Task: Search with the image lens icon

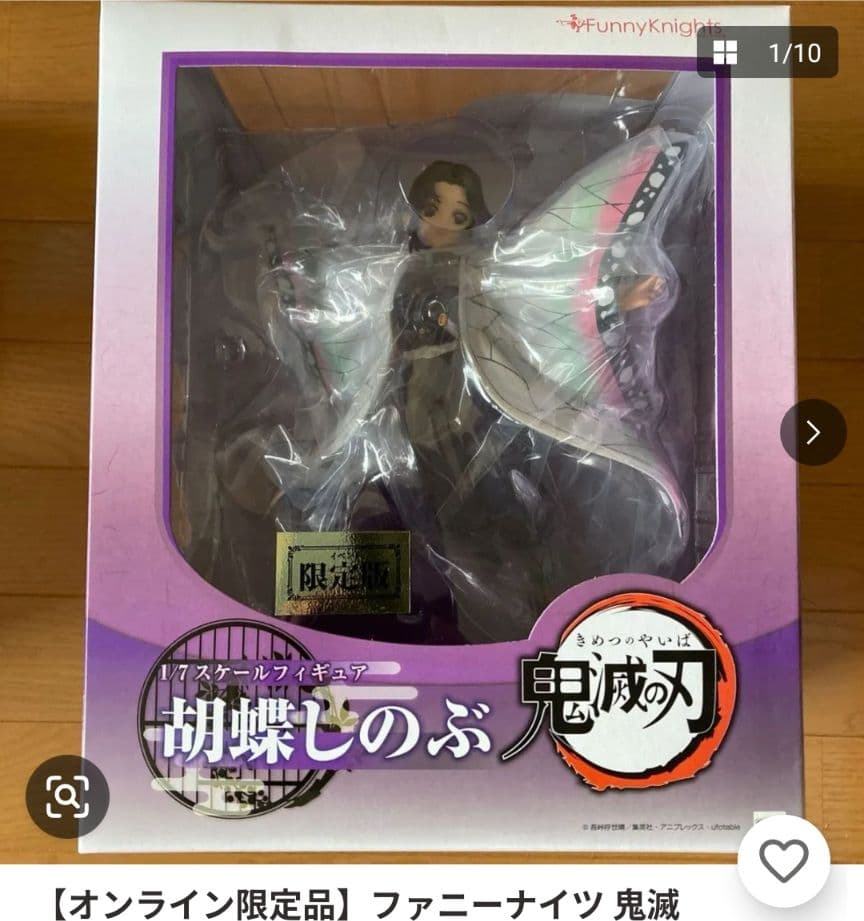Action: pyautogui.click(x=67, y=797)
